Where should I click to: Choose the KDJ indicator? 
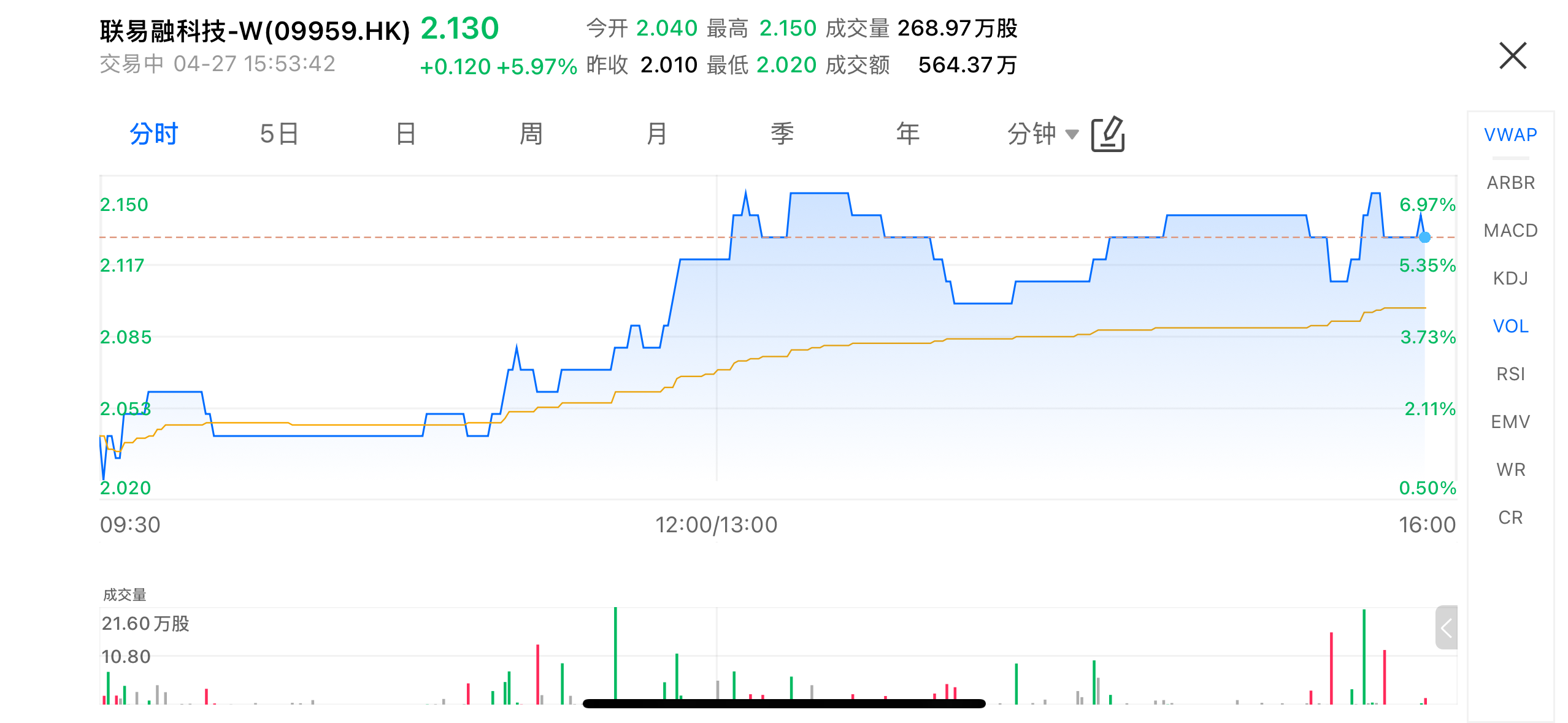coord(1510,278)
